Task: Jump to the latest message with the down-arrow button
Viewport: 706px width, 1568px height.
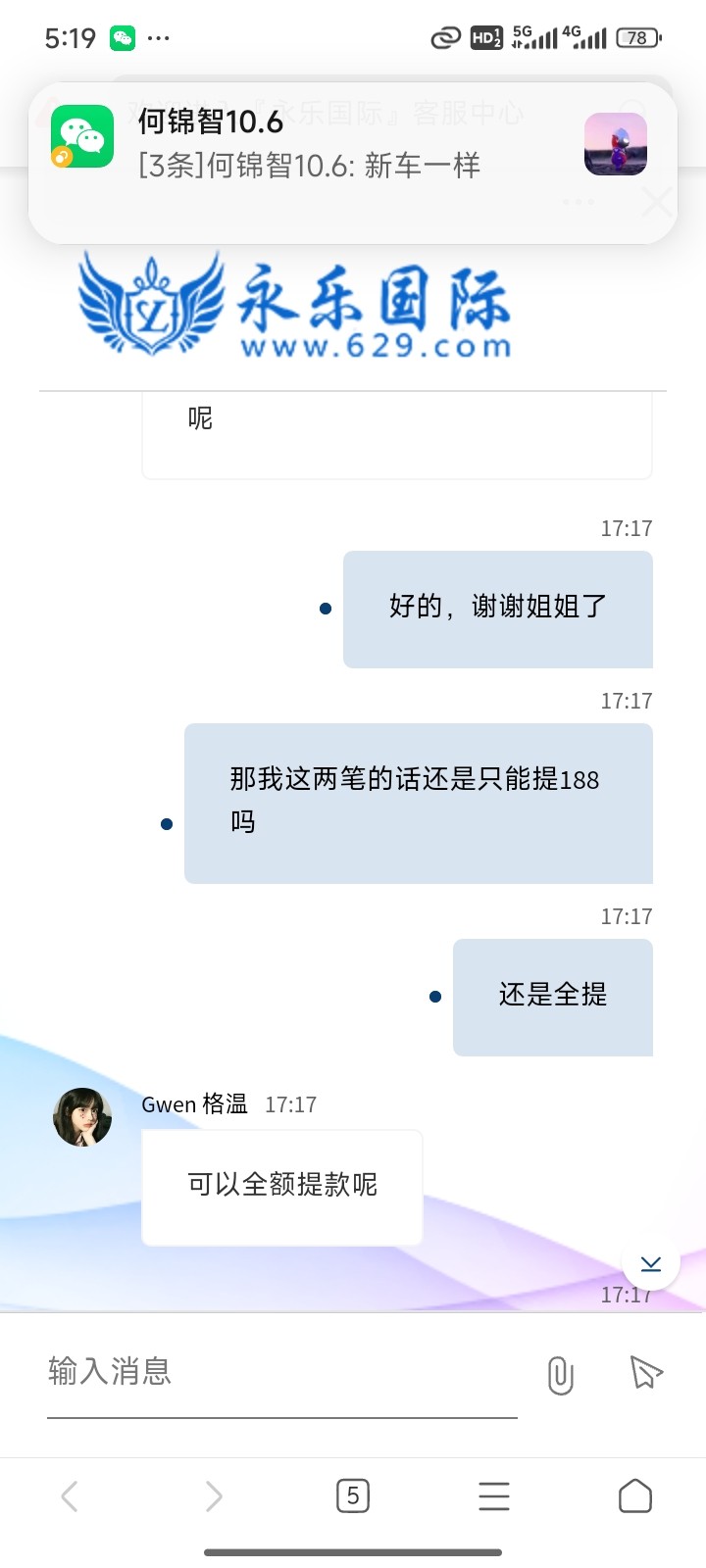Action: point(651,1262)
